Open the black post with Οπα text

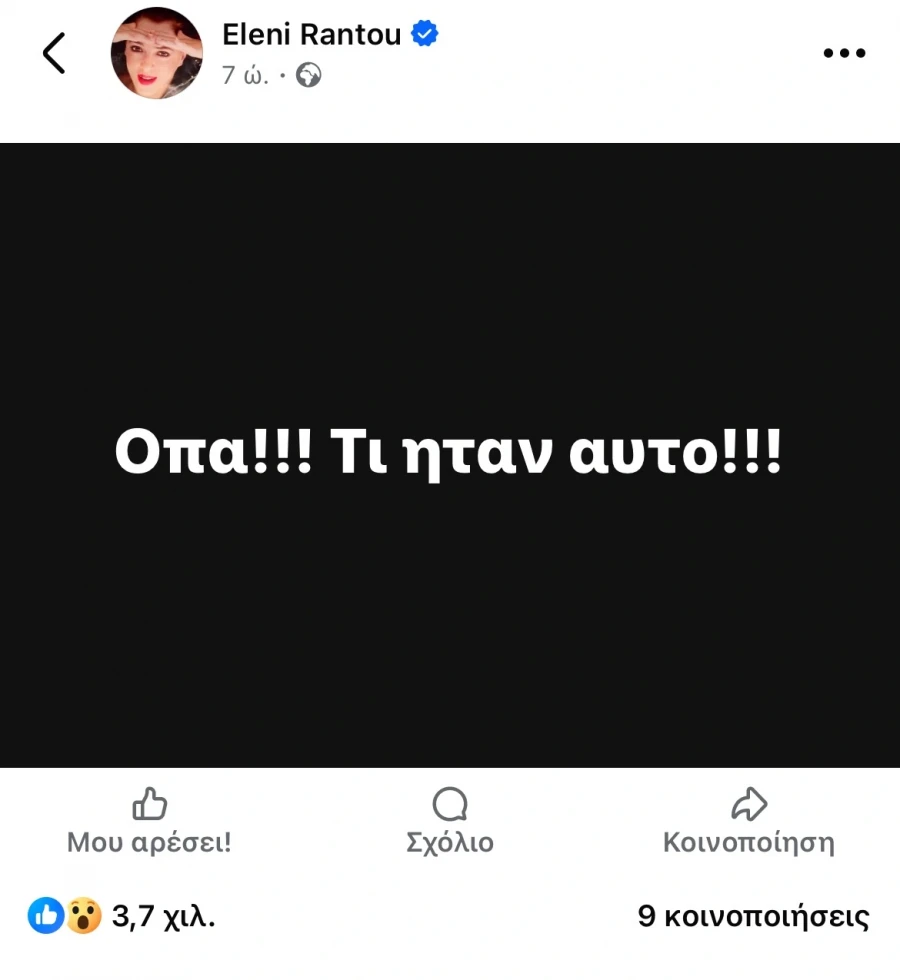pyautogui.click(x=450, y=455)
